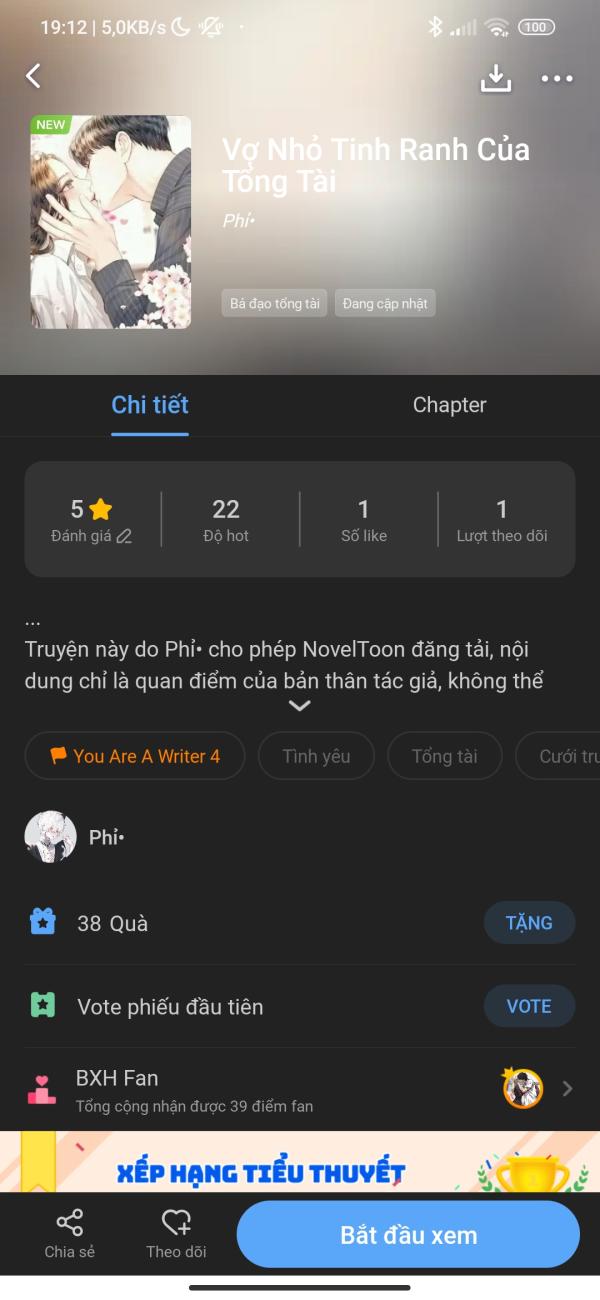Open the BXH Fan ranking
600x1300 pixels.
coord(300,1089)
